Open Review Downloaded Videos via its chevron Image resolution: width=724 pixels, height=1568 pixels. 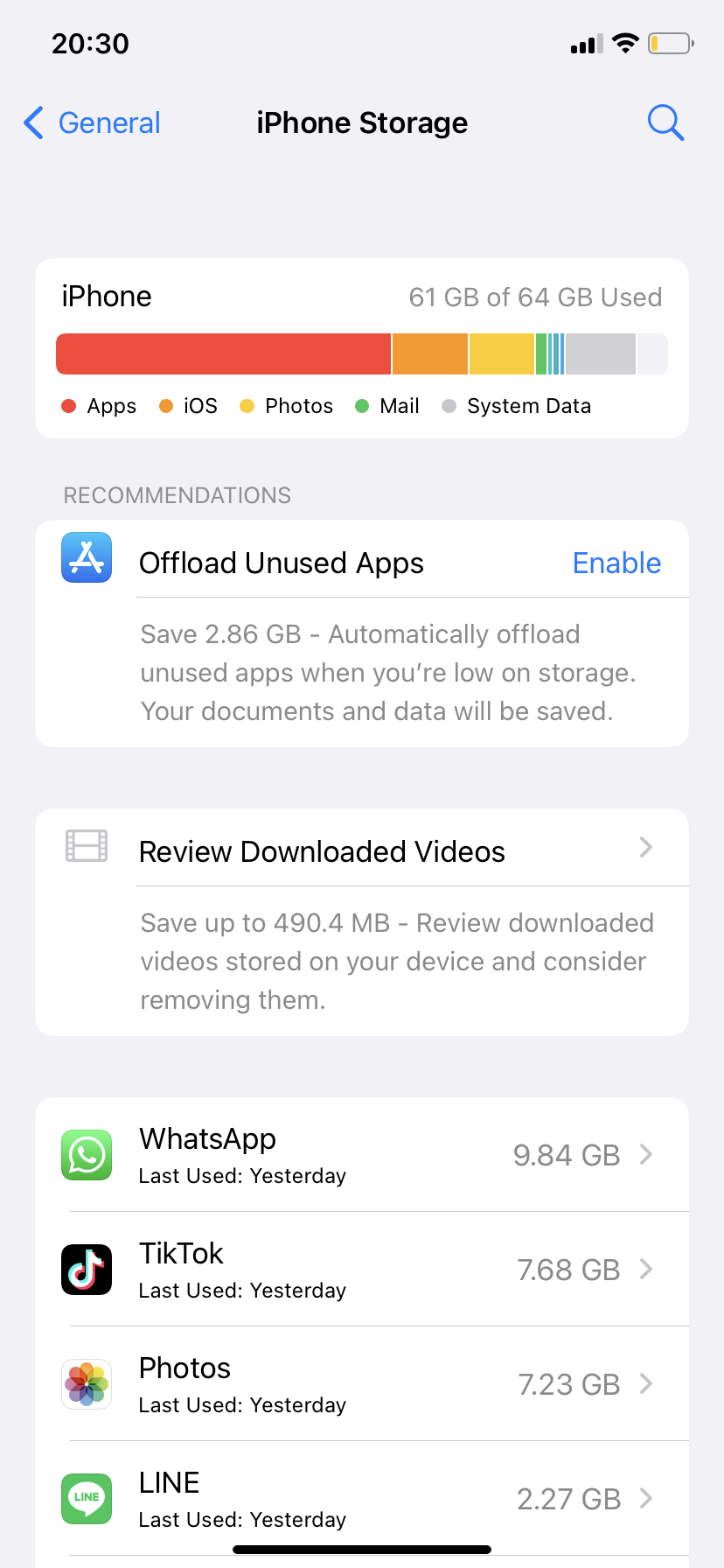click(644, 847)
